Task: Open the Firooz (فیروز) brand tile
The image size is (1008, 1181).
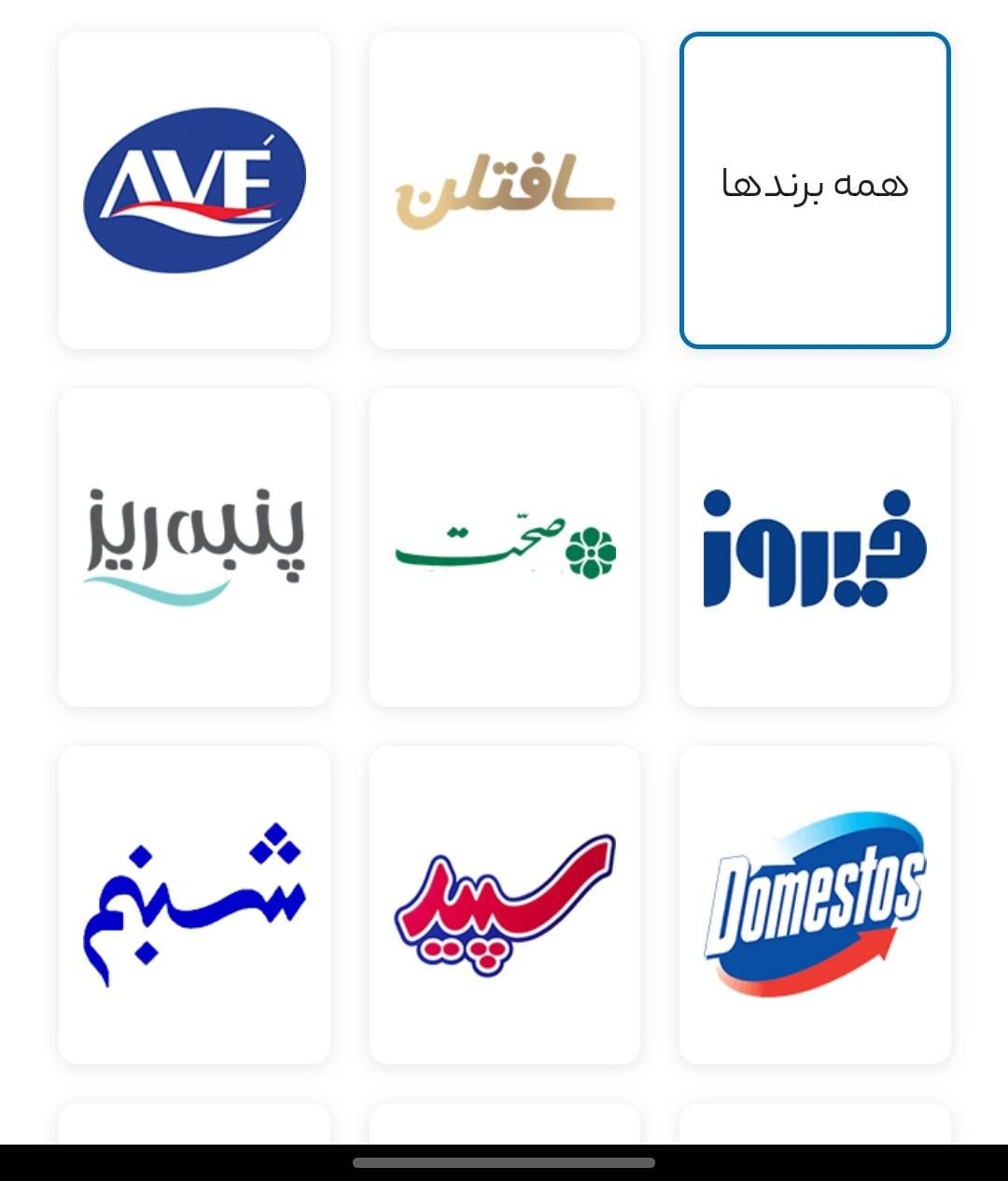Action: [815, 548]
